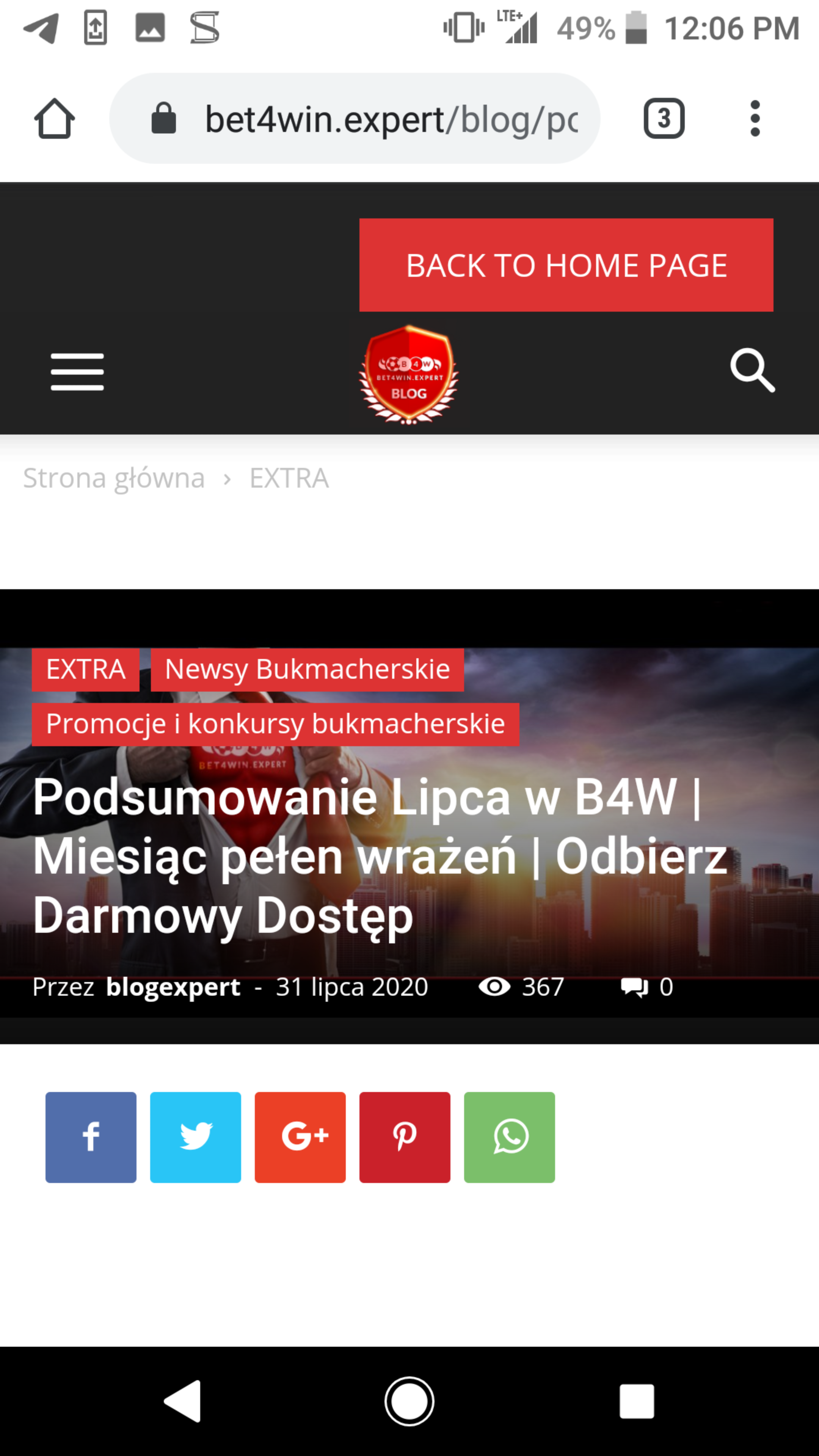Open the hamburger navigation menu
The height and width of the screenshot is (1456, 819).
pyautogui.click(x=77, y=371)
